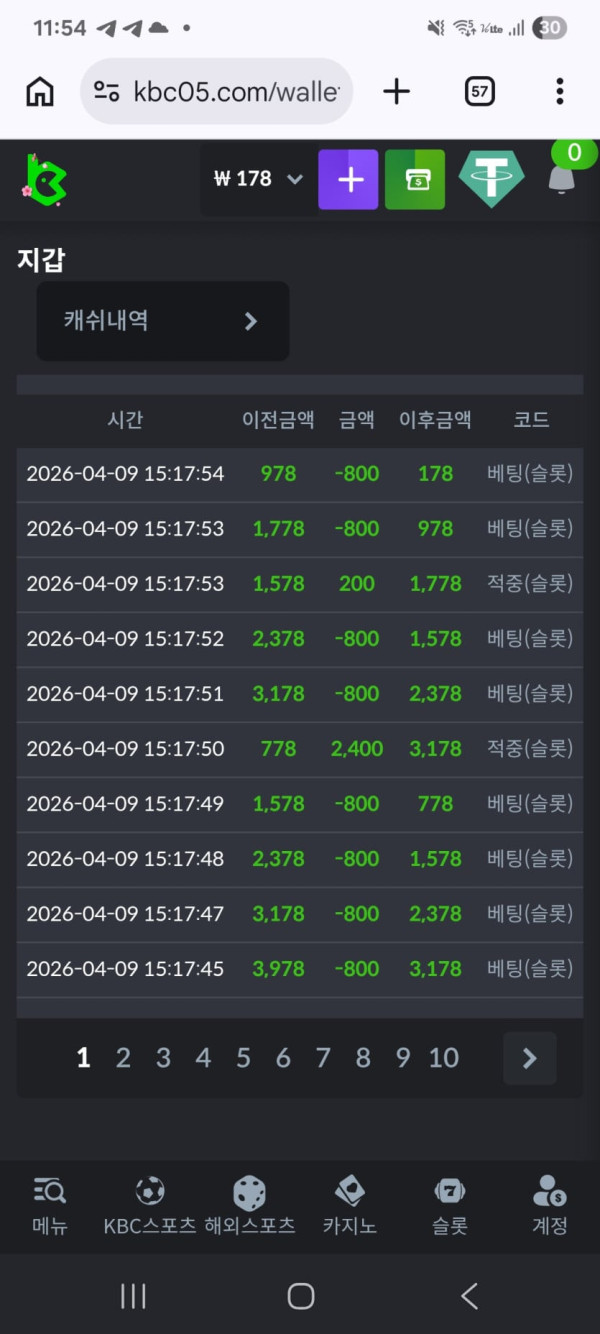
Task: Open the notifications bell
Action: pyautogui.click(x=562, y=179)
